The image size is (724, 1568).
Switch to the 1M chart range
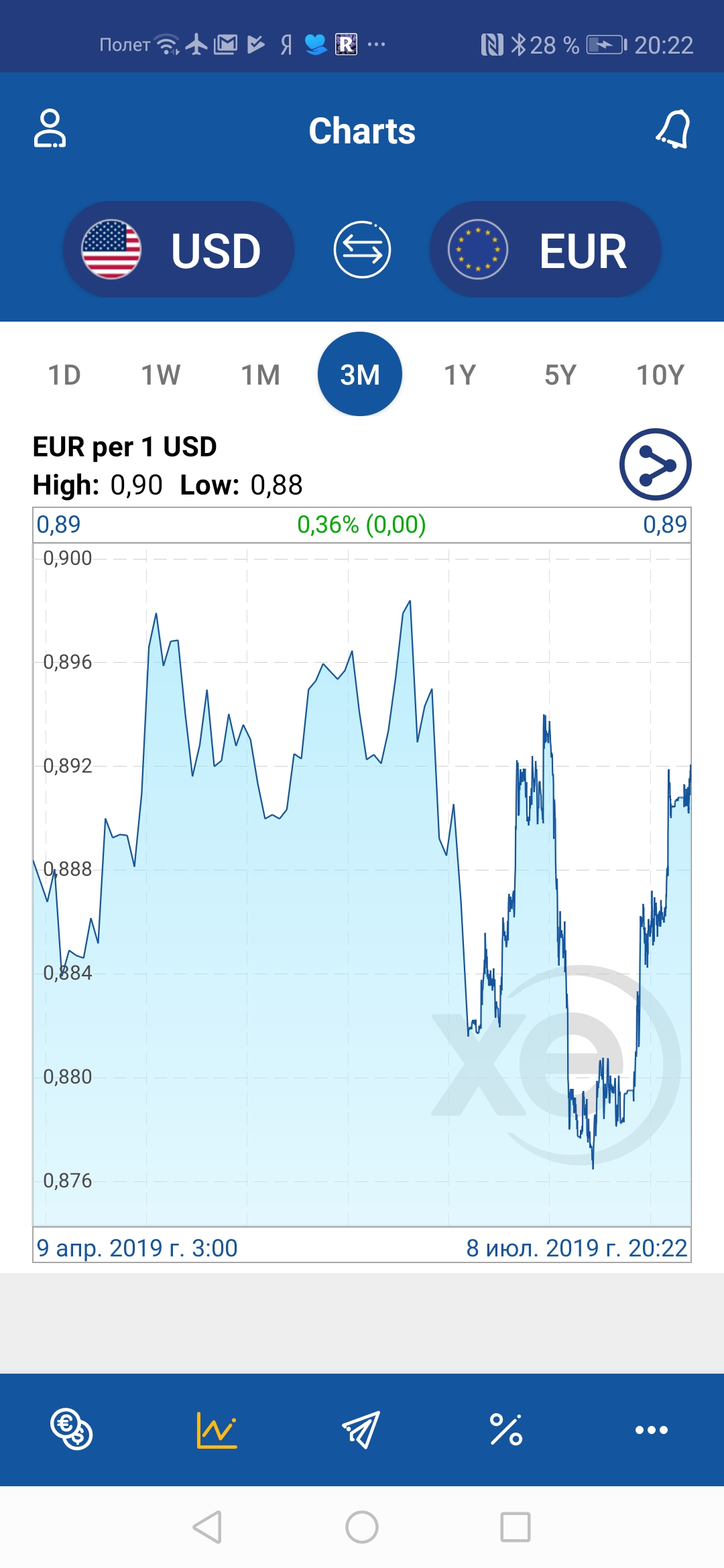(261, 375)
